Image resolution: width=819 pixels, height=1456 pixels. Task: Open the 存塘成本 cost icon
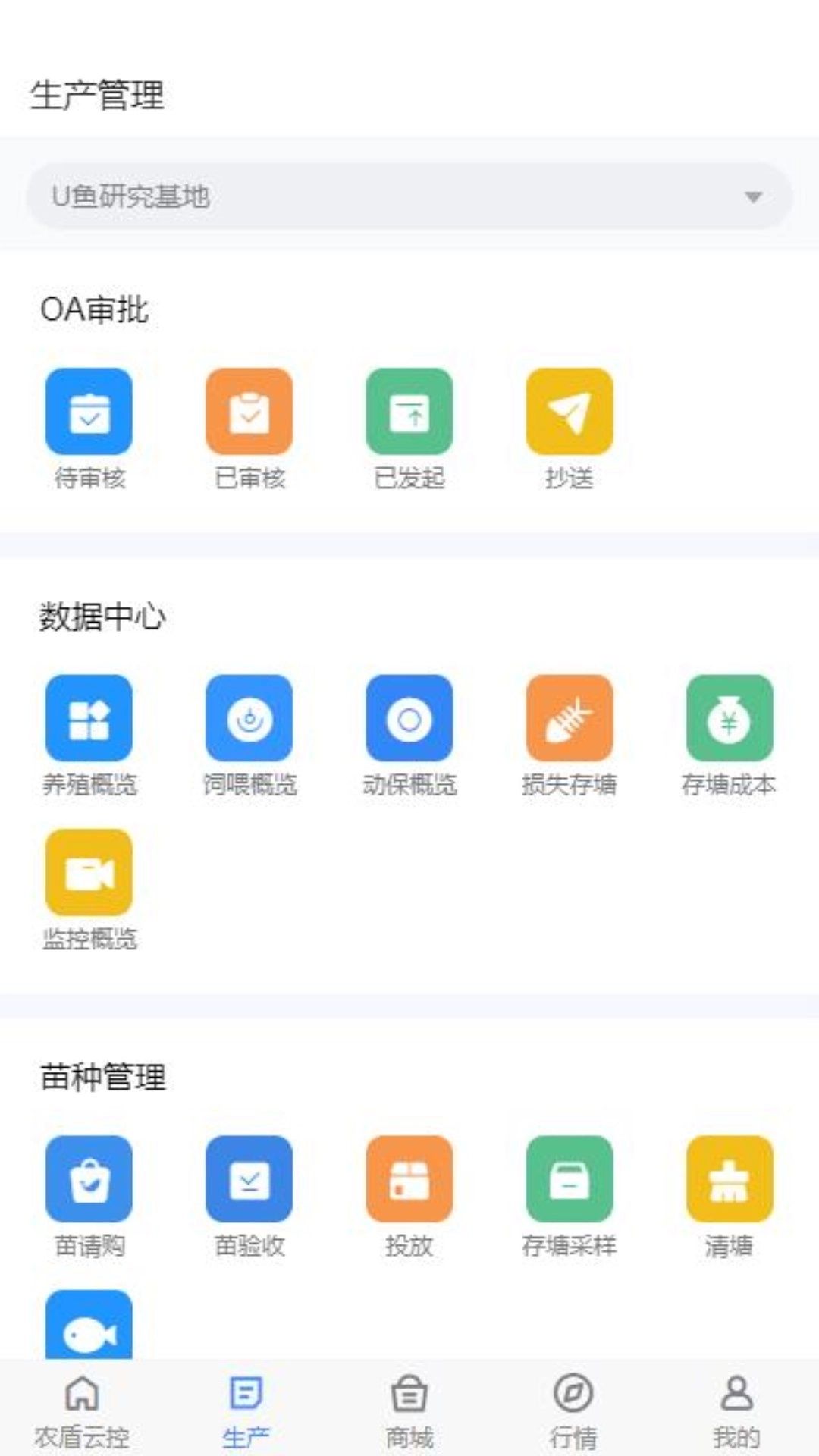click(x=730, y=720)
